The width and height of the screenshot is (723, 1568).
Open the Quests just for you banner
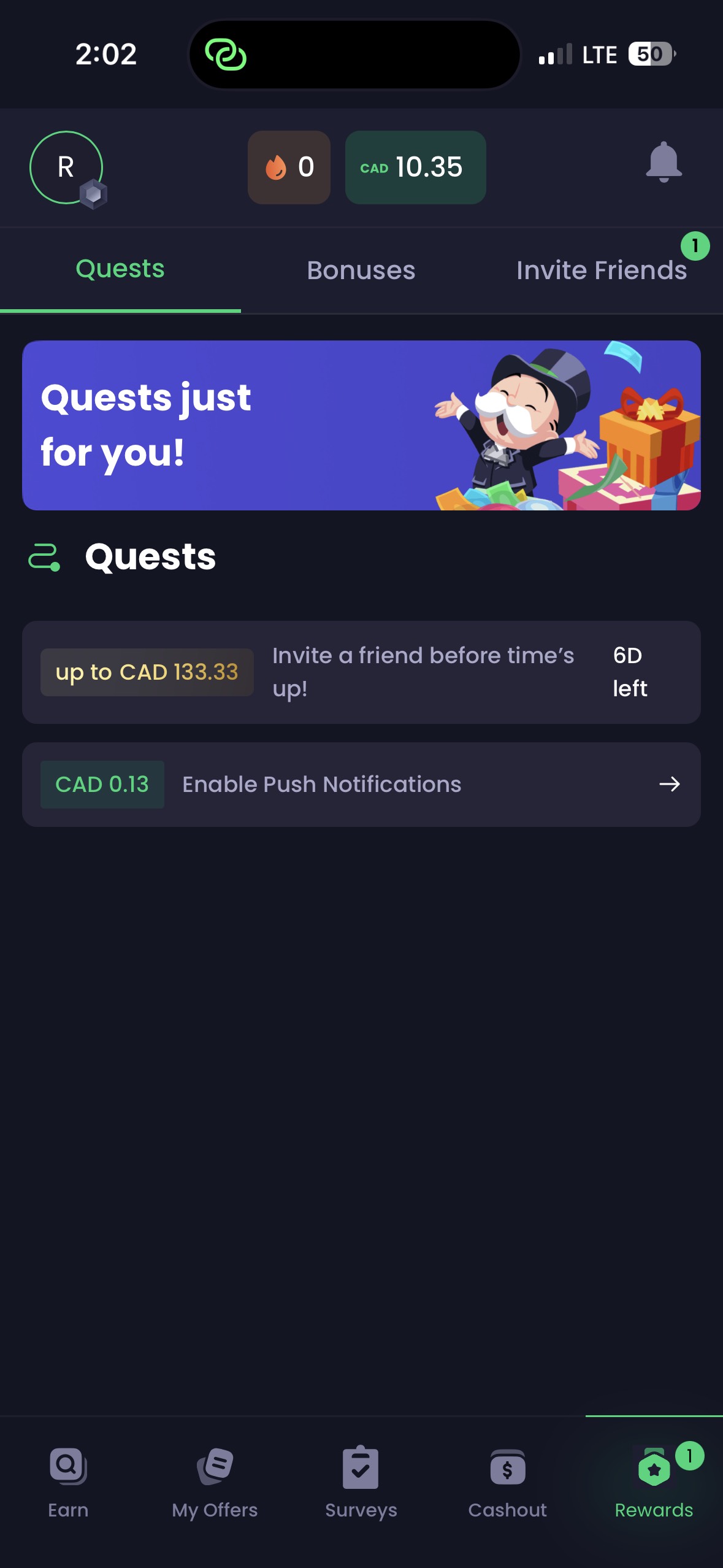tap(361, 425)
